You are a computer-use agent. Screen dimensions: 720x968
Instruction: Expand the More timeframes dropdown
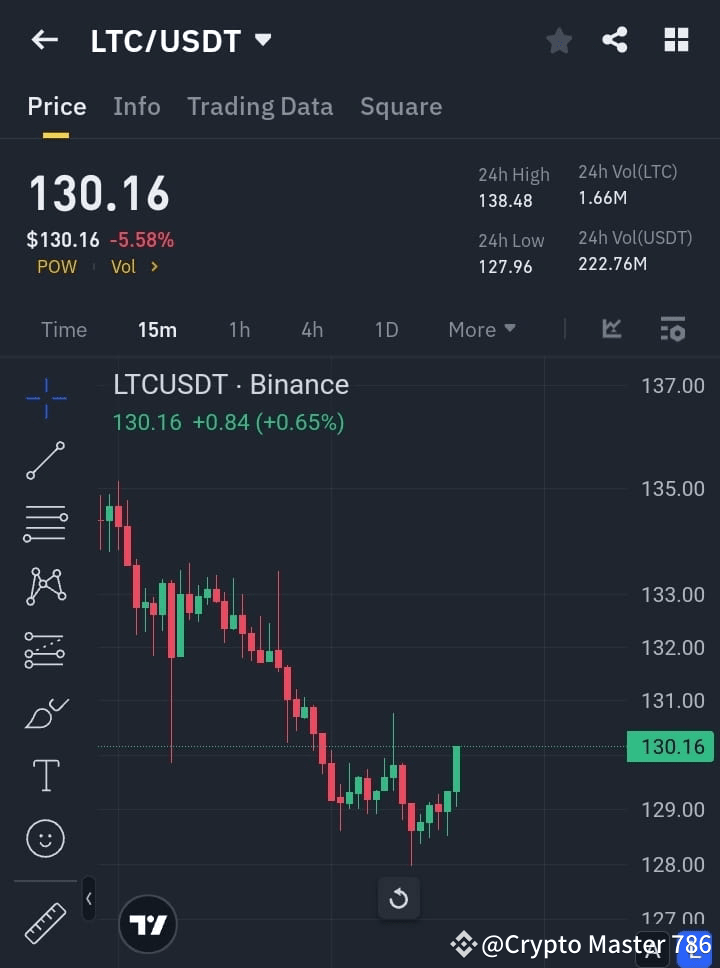481,329
